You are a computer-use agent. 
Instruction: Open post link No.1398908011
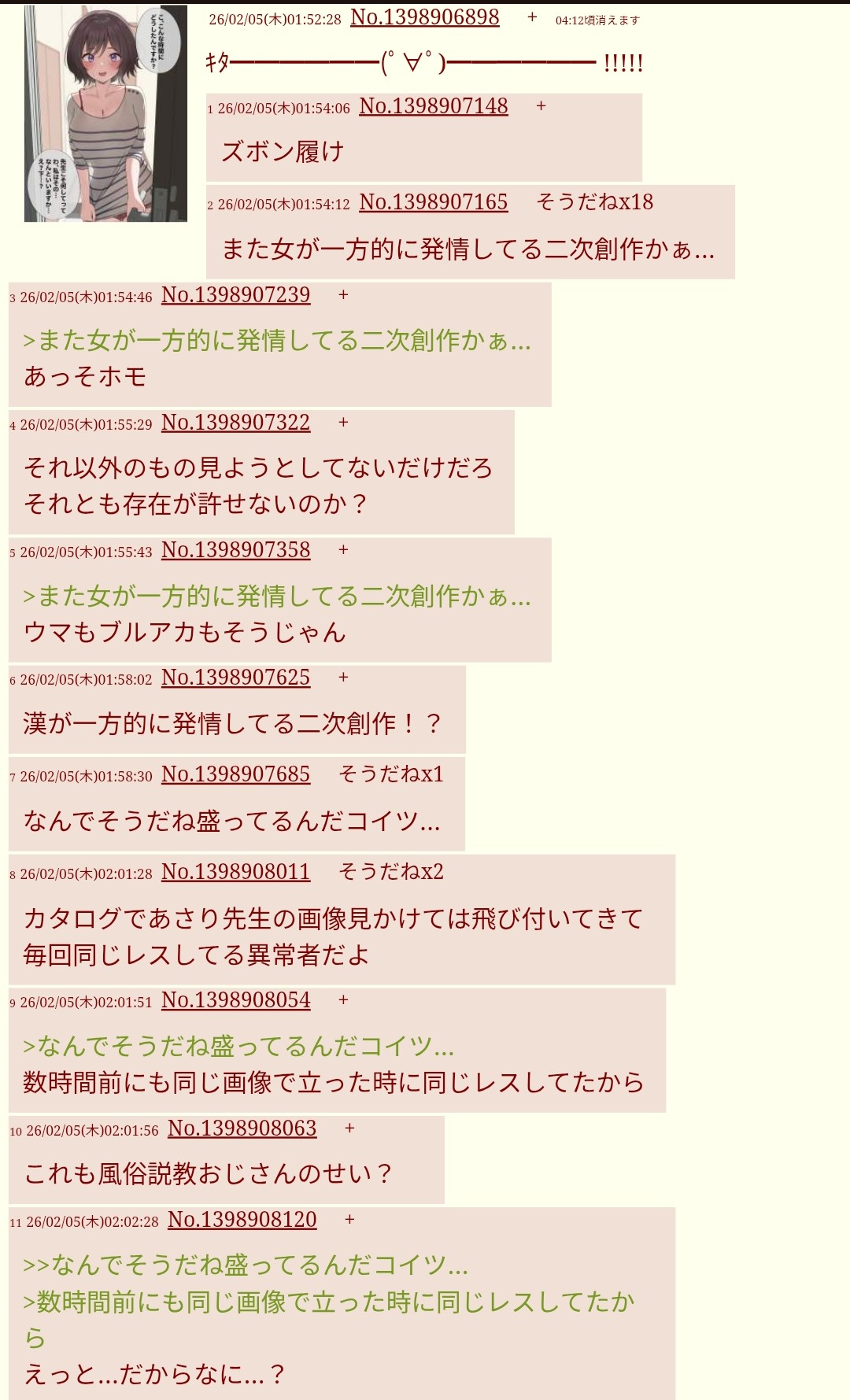(x=236, y=872)
